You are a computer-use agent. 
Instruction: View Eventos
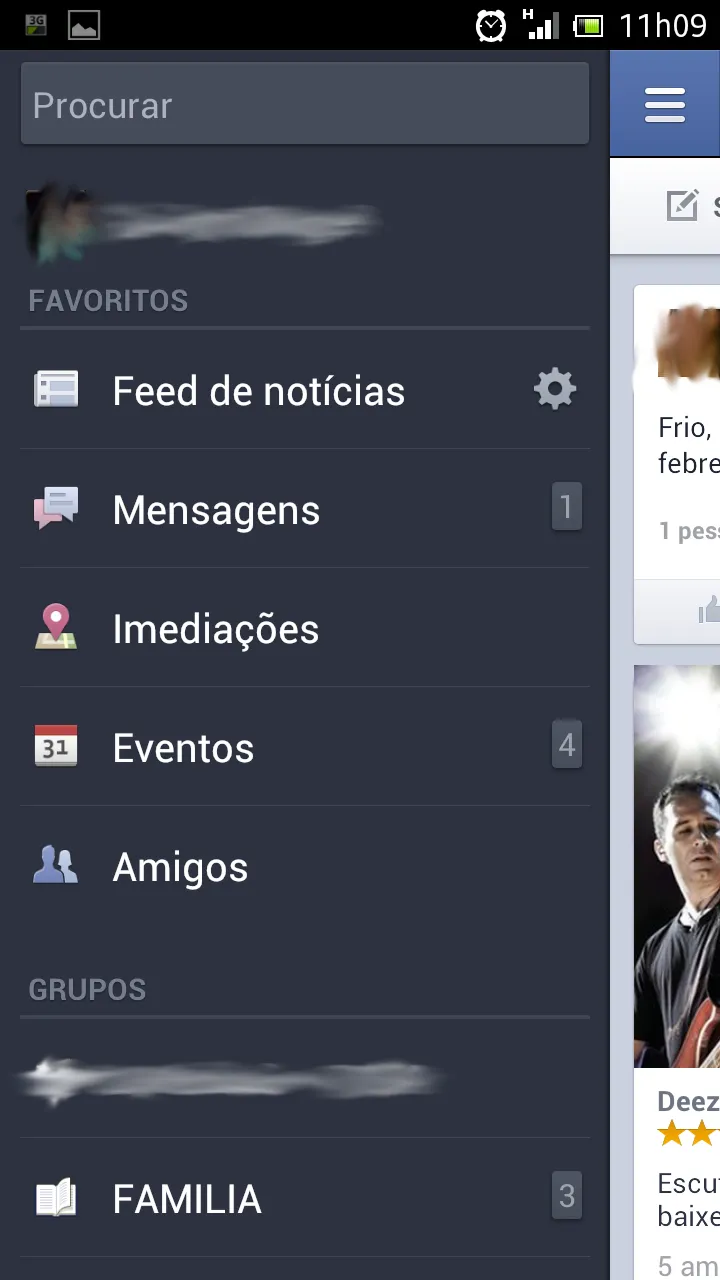(x=183, y=748)
